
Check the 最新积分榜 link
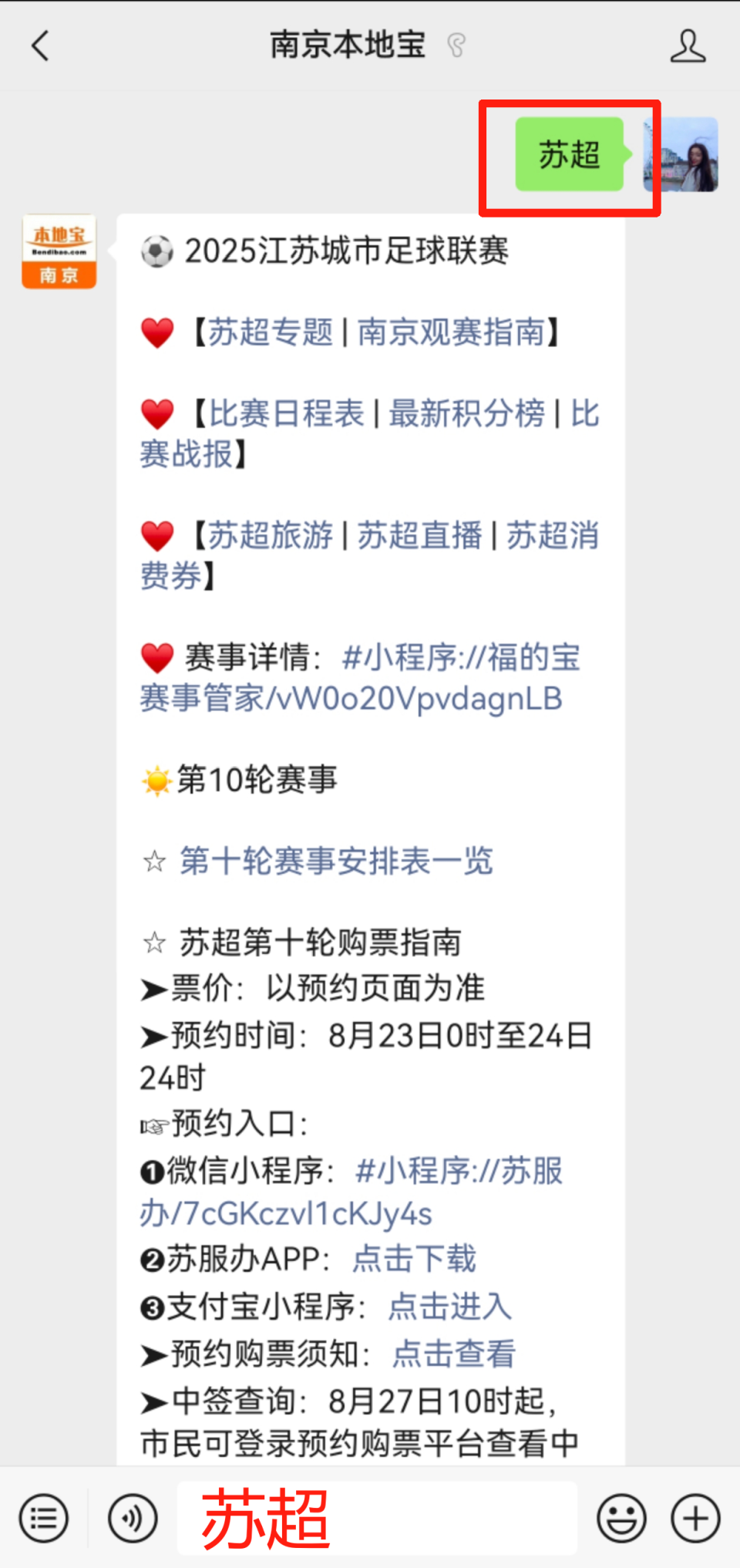click(x=466, y=414)
